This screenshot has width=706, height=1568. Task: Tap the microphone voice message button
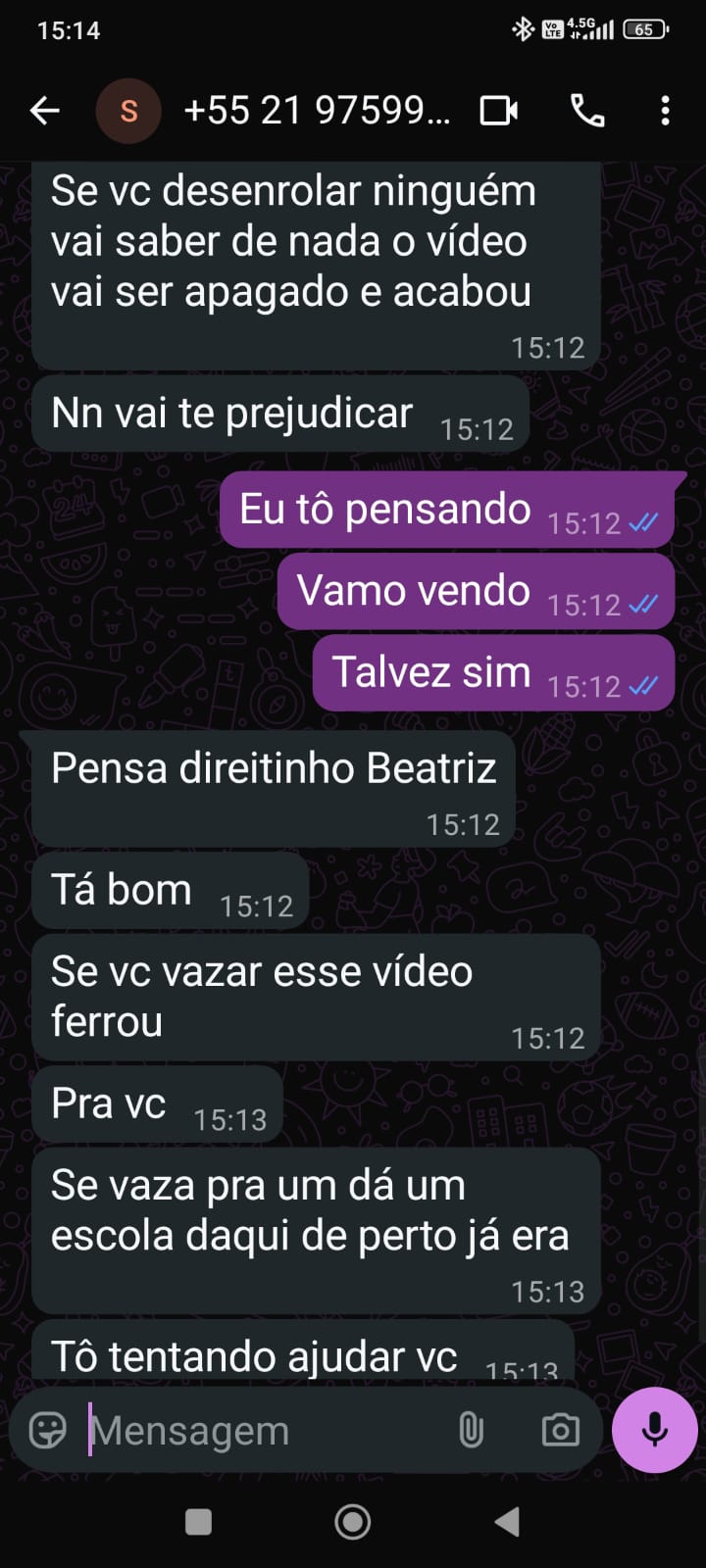click(x=654, y=1430)
